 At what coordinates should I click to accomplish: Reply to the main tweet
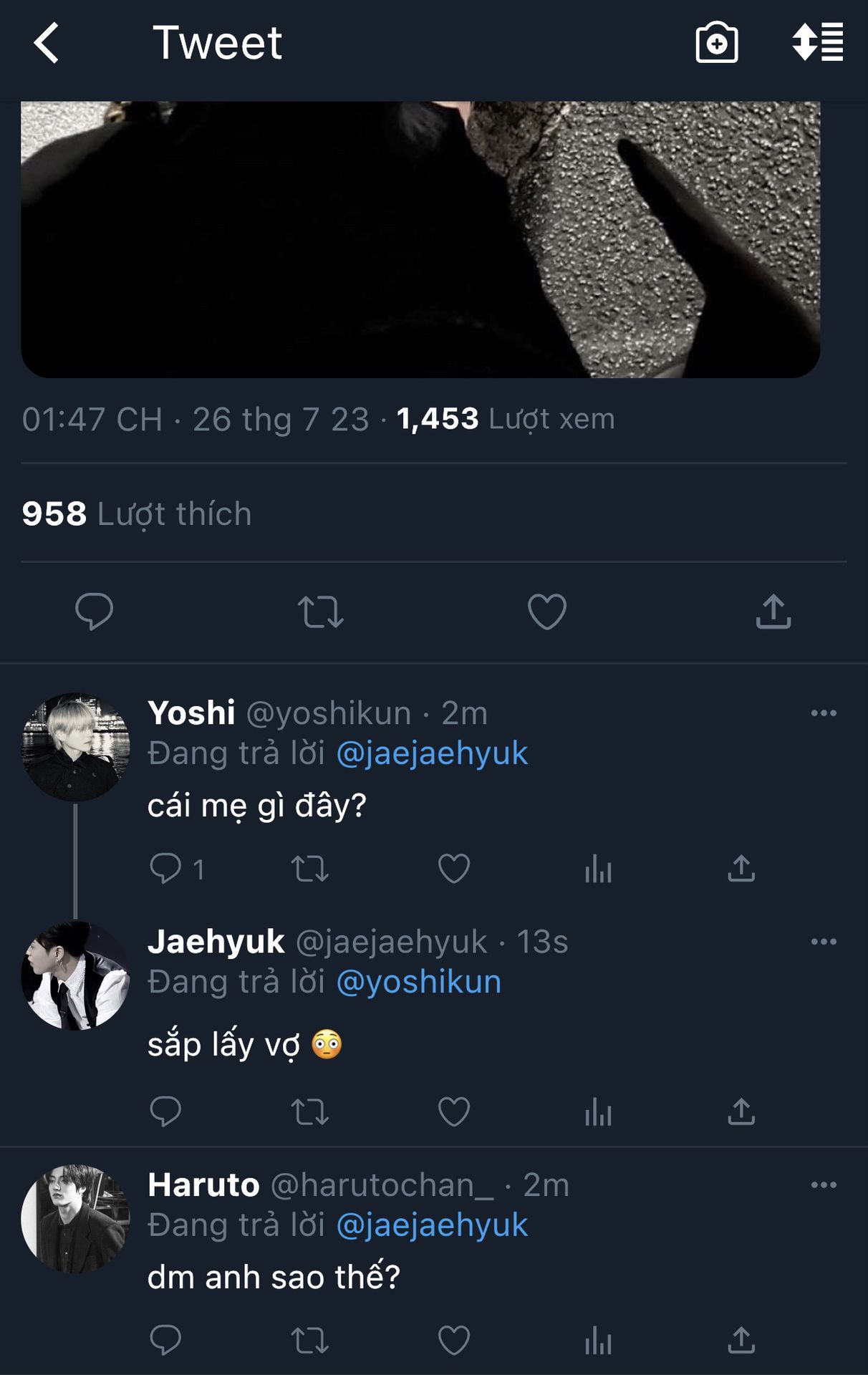coord(94,612)
